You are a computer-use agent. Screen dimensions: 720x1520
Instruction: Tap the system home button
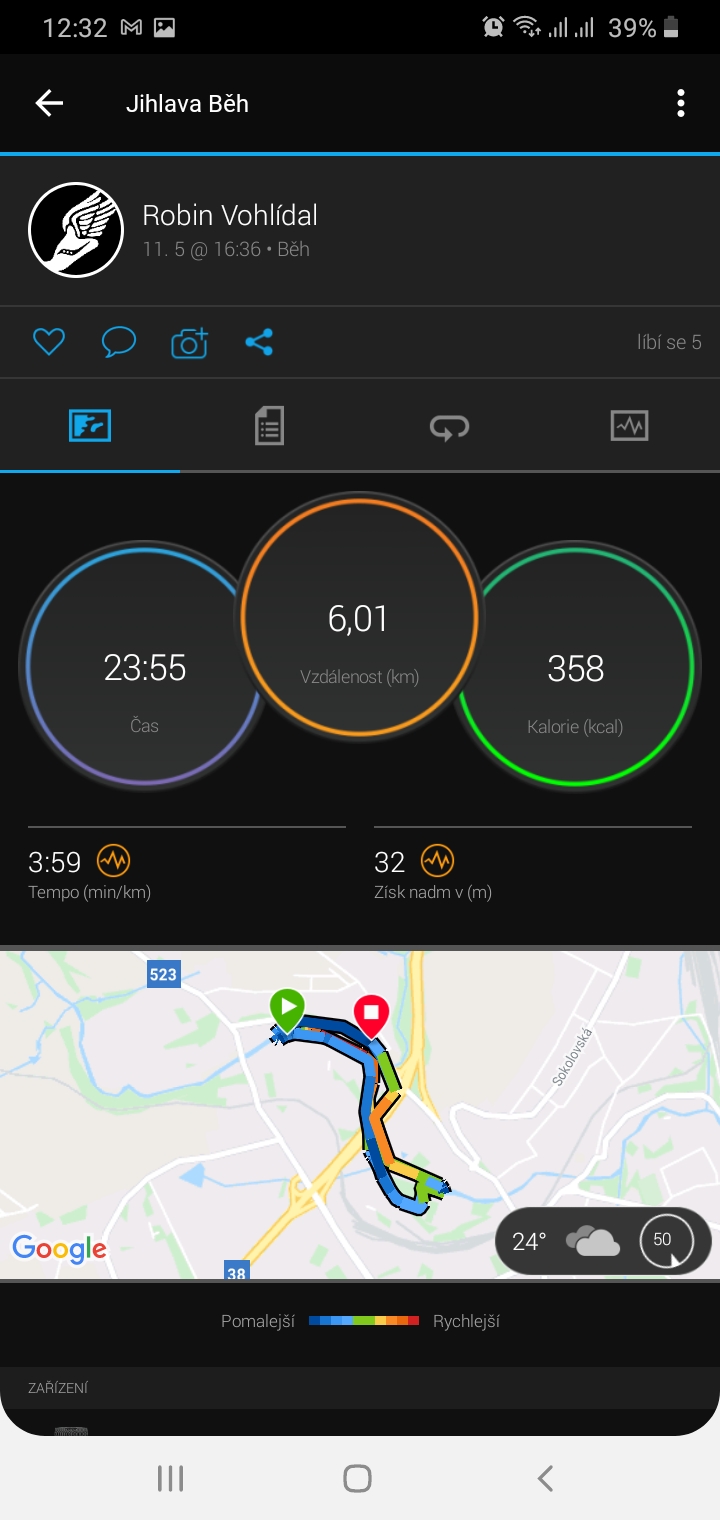[x=357, y=1478]
